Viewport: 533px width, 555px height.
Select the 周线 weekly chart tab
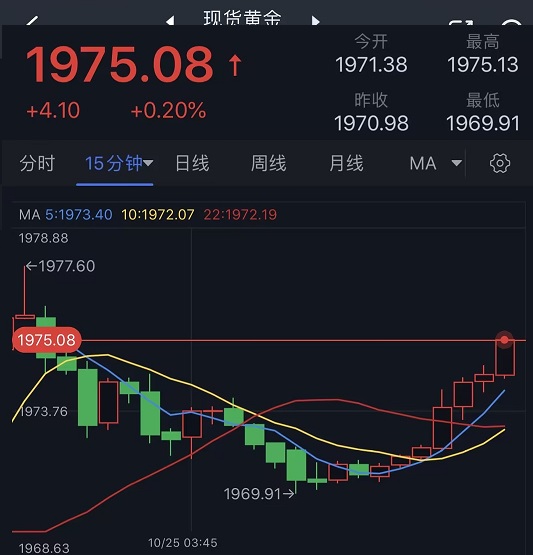point(268,164)
